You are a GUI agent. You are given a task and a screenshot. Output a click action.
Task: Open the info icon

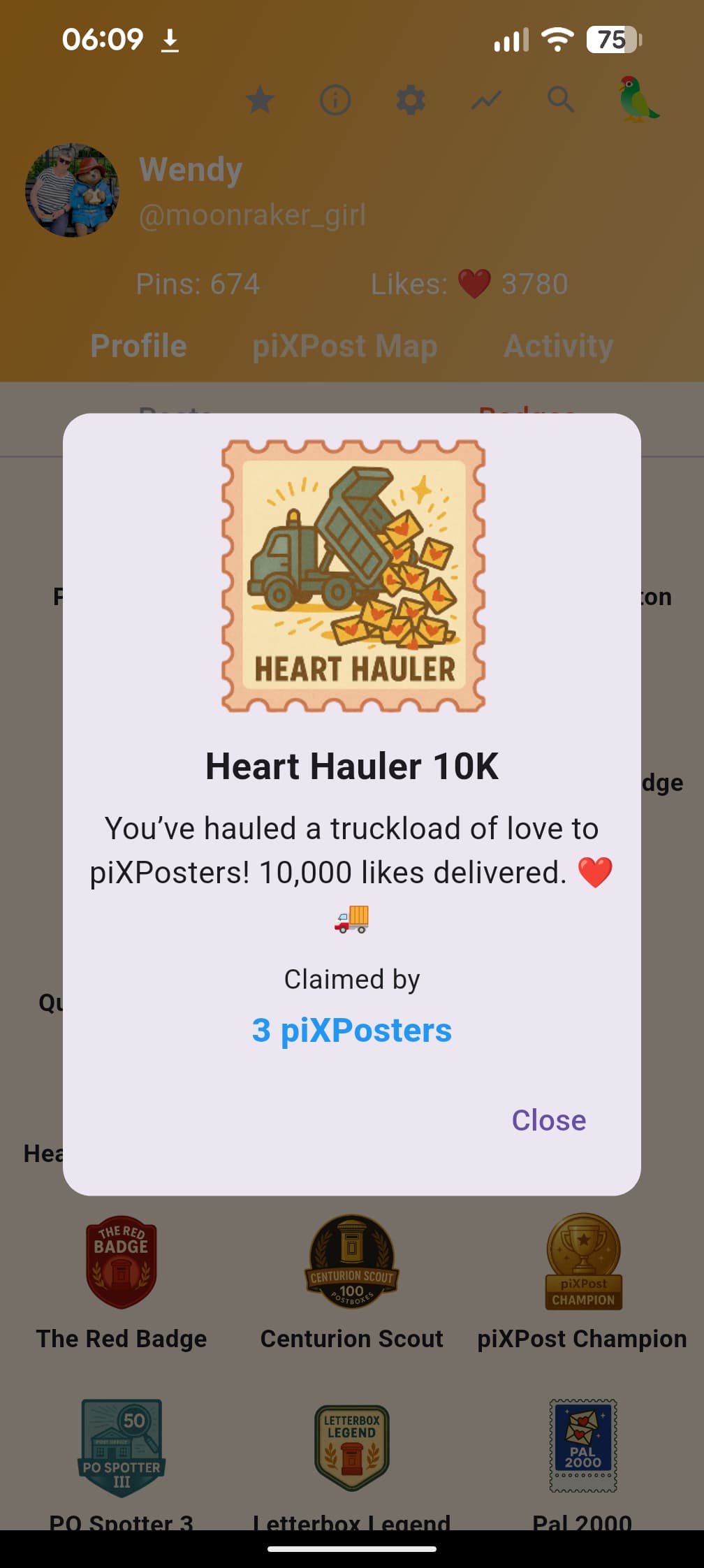pyautogui.click(x=335, y=101)
